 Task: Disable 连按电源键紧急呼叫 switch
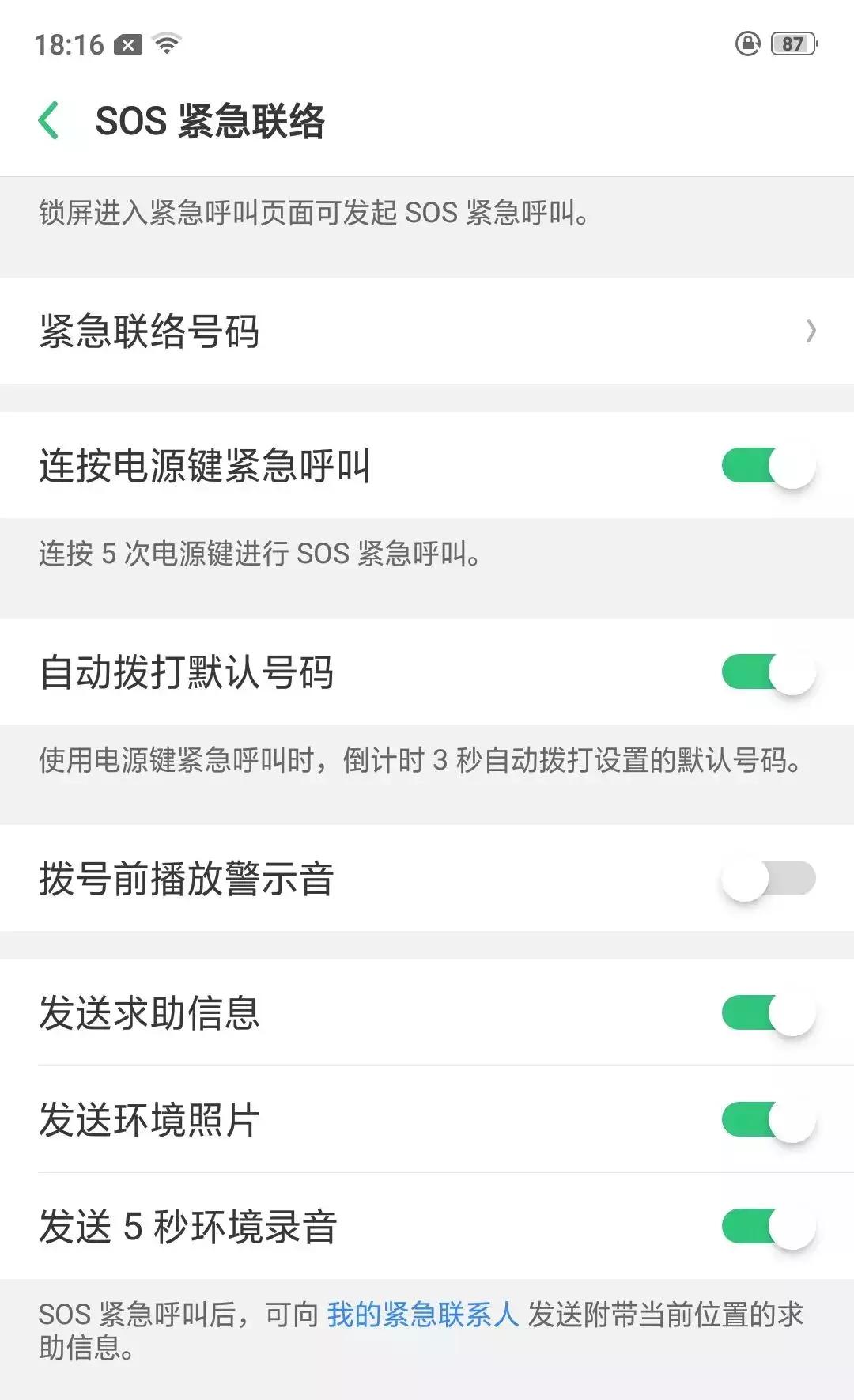tap(767, 465)
